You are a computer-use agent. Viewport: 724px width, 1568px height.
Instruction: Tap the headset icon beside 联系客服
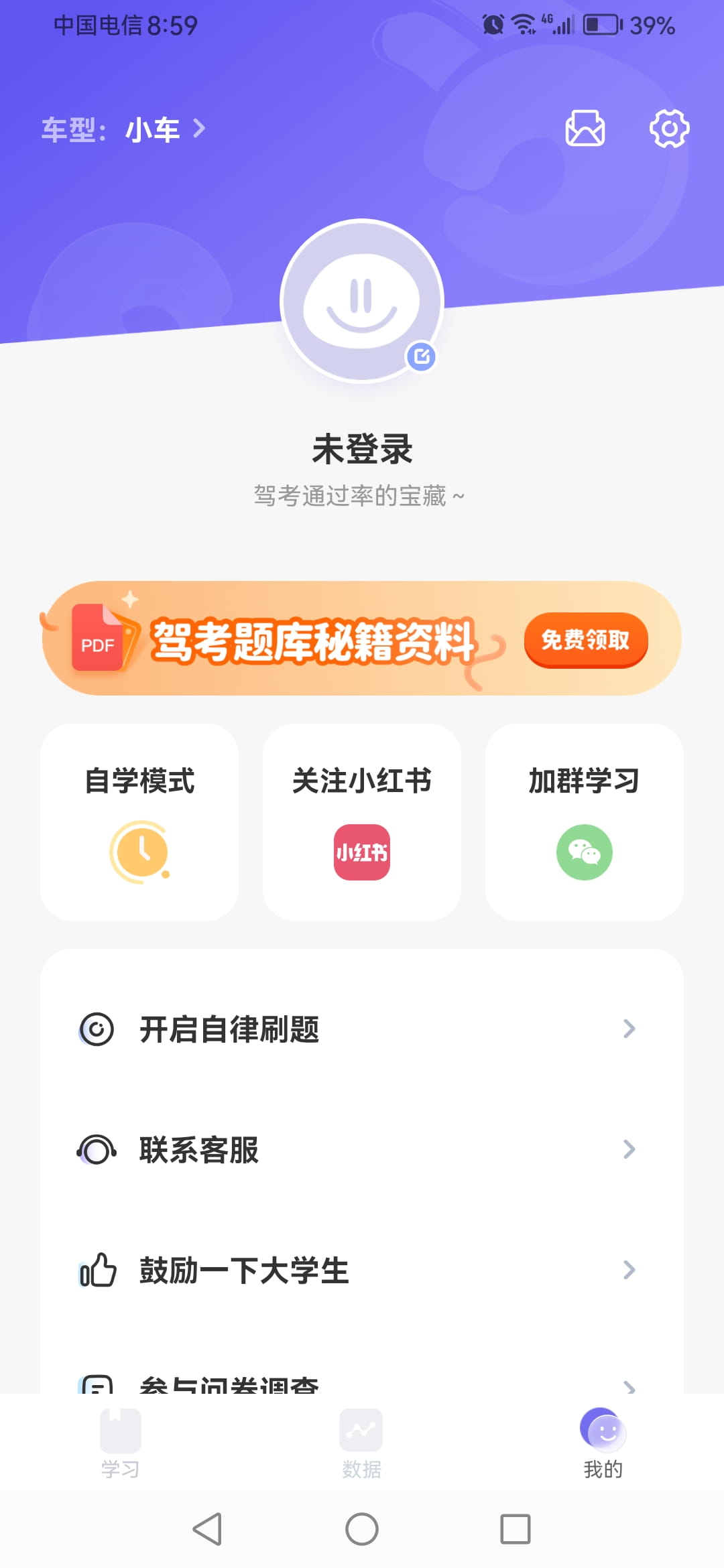[98, 1149]
